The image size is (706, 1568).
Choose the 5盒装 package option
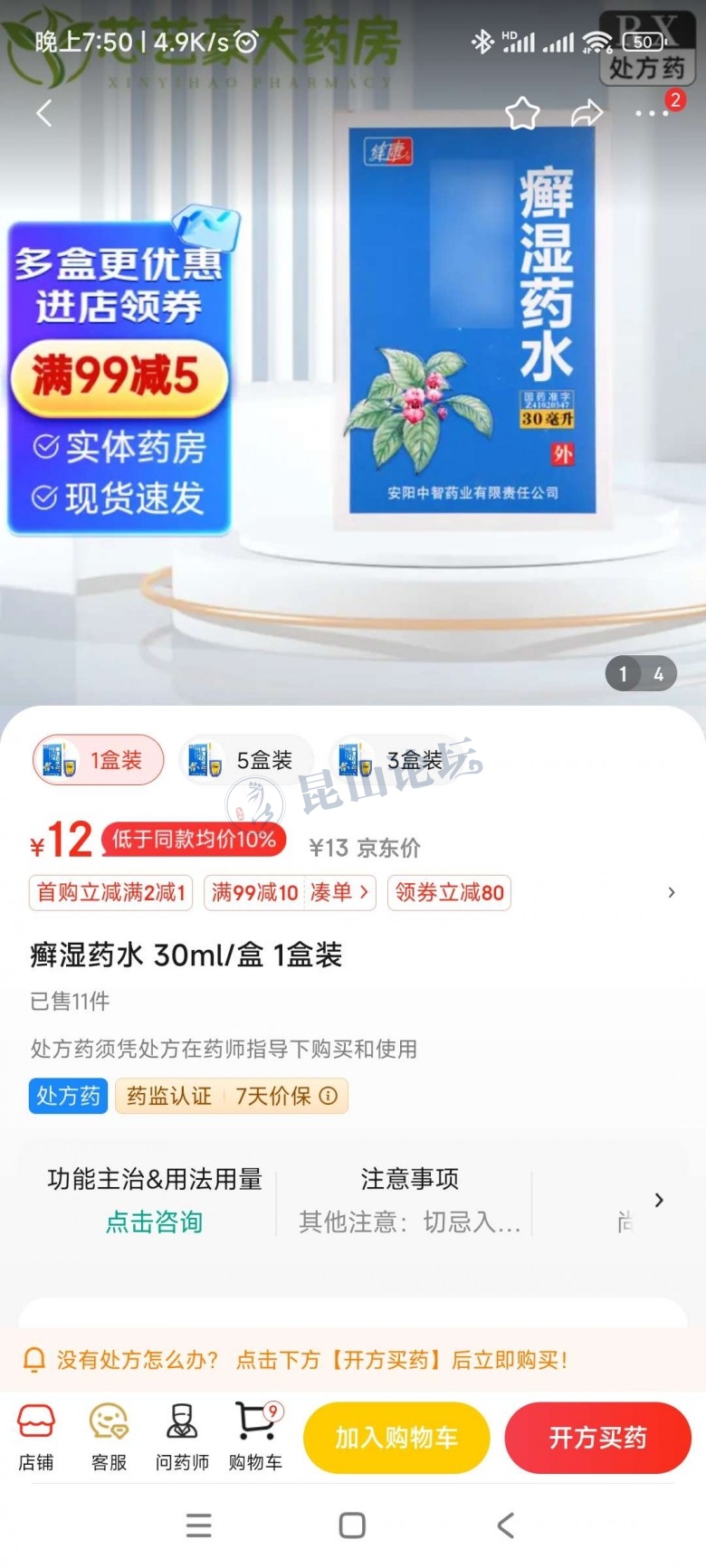246,760
